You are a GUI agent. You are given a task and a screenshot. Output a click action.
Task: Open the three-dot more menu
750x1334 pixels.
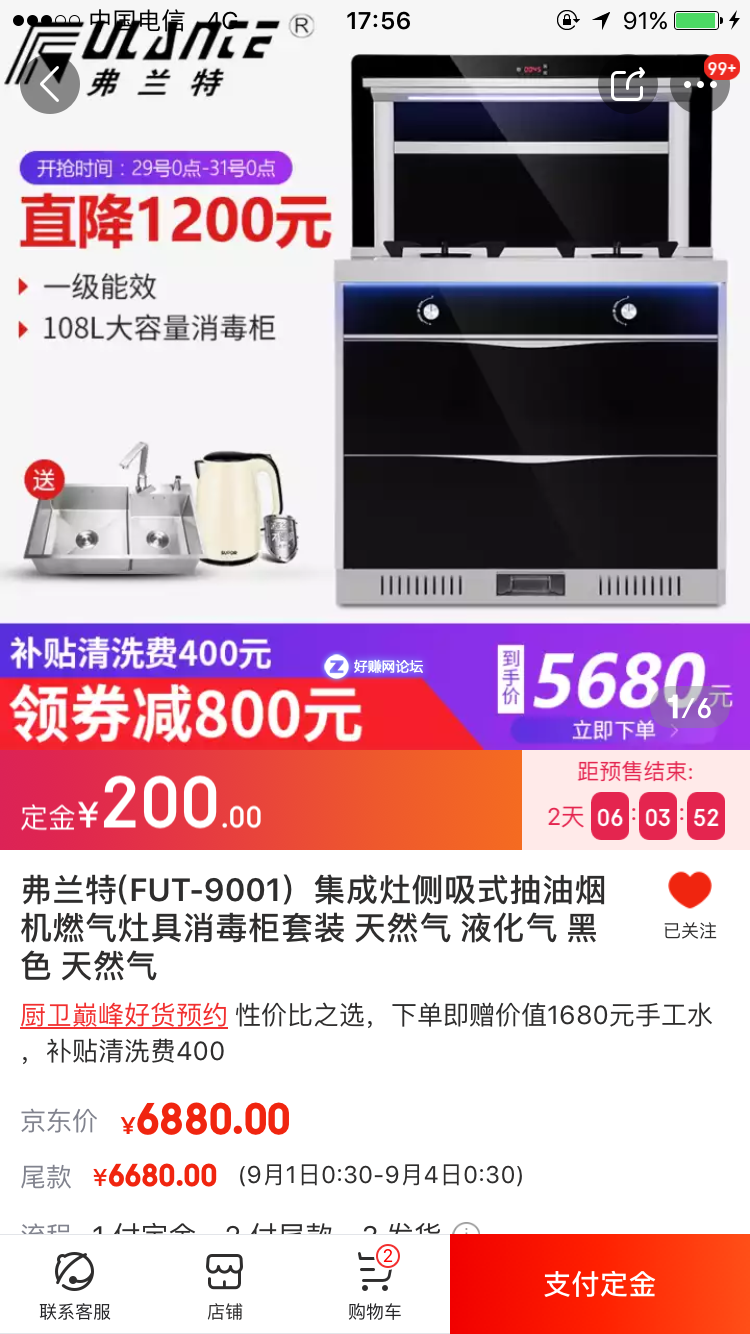700,84
